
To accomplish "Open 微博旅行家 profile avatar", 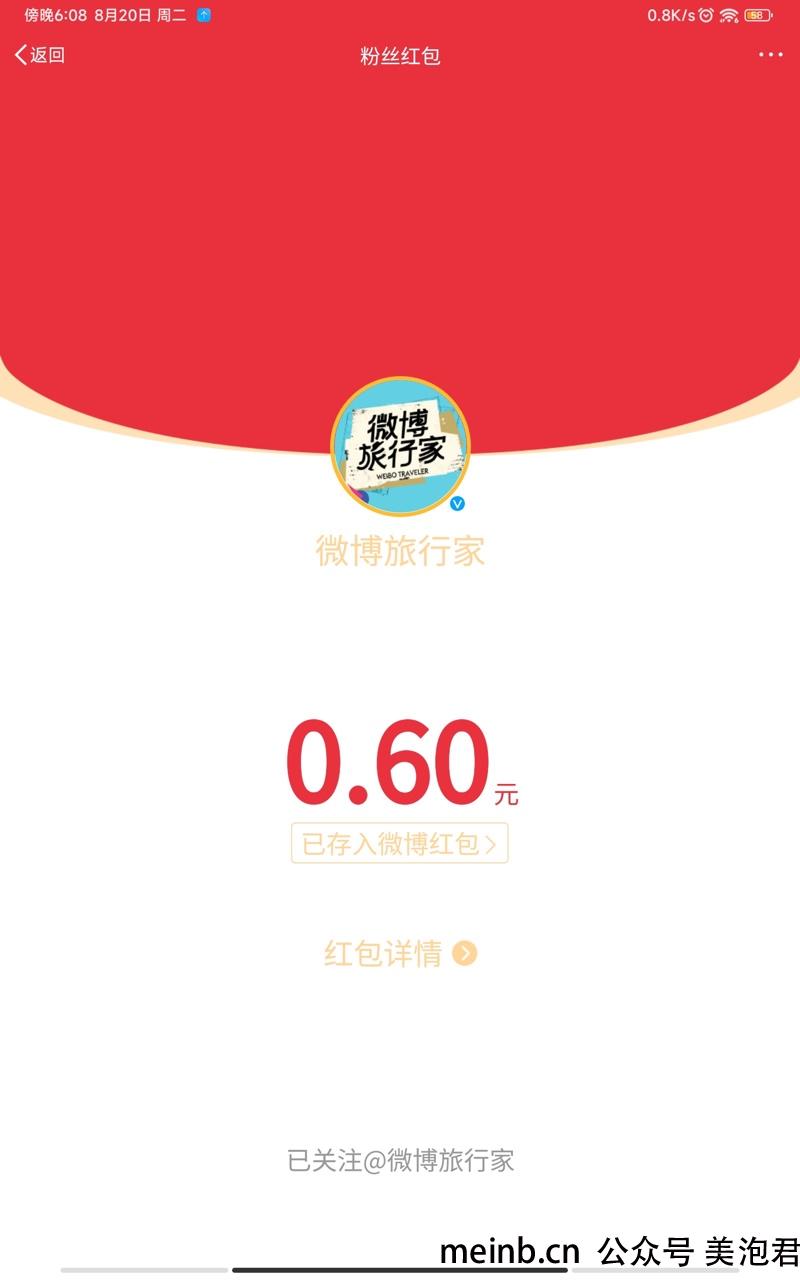I will click(400, 446).
